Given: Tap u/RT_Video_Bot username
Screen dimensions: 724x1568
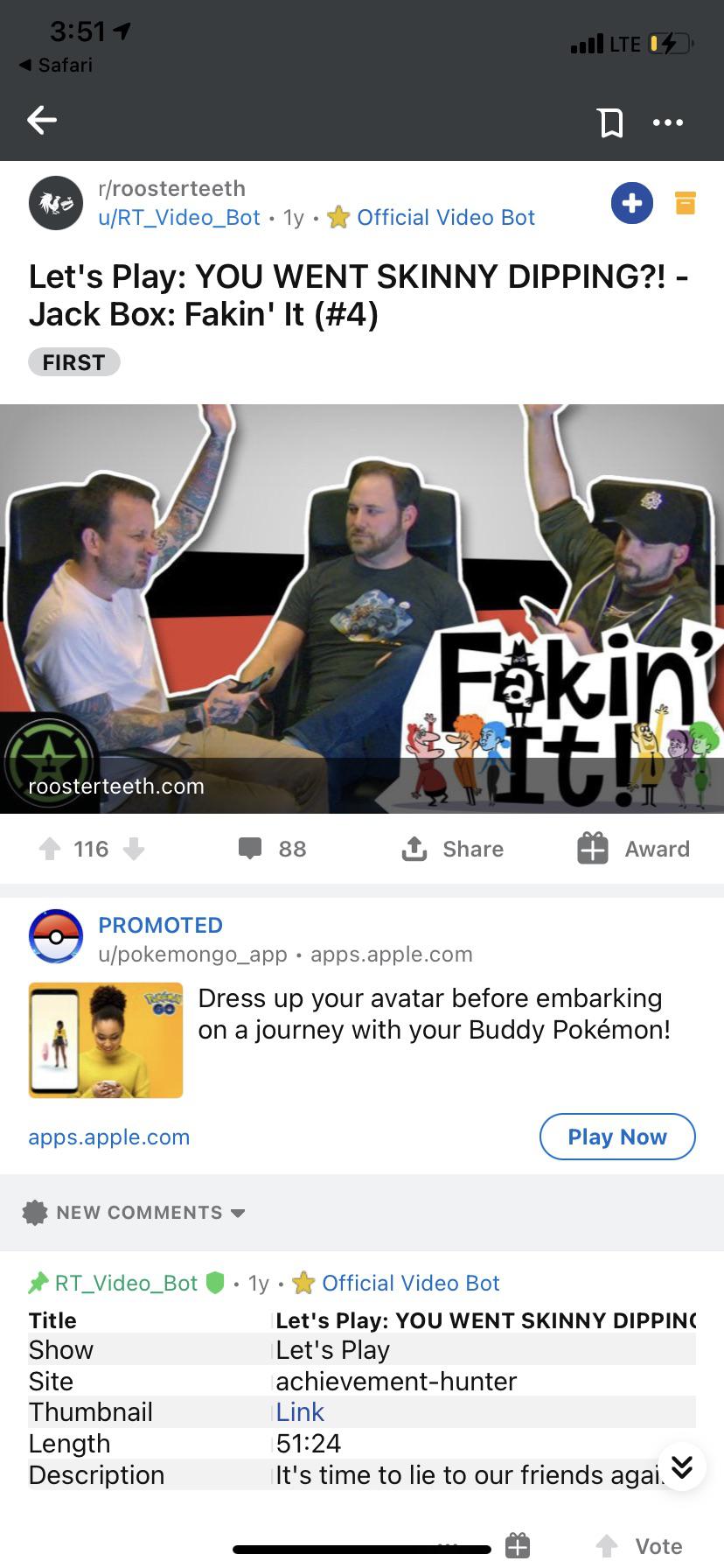Looking at the screenshot, I should point(178,217).
